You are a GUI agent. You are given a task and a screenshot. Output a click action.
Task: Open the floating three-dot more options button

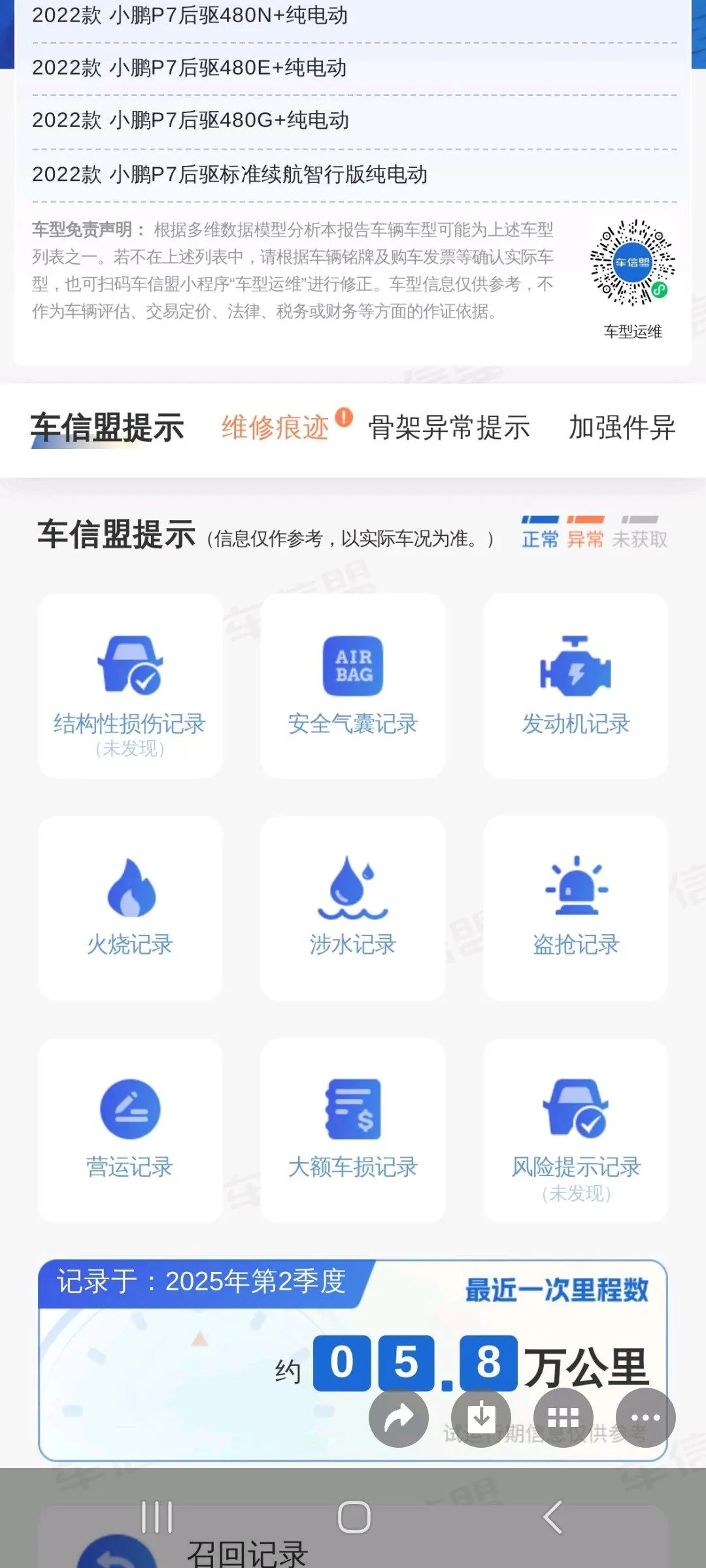646,1417
